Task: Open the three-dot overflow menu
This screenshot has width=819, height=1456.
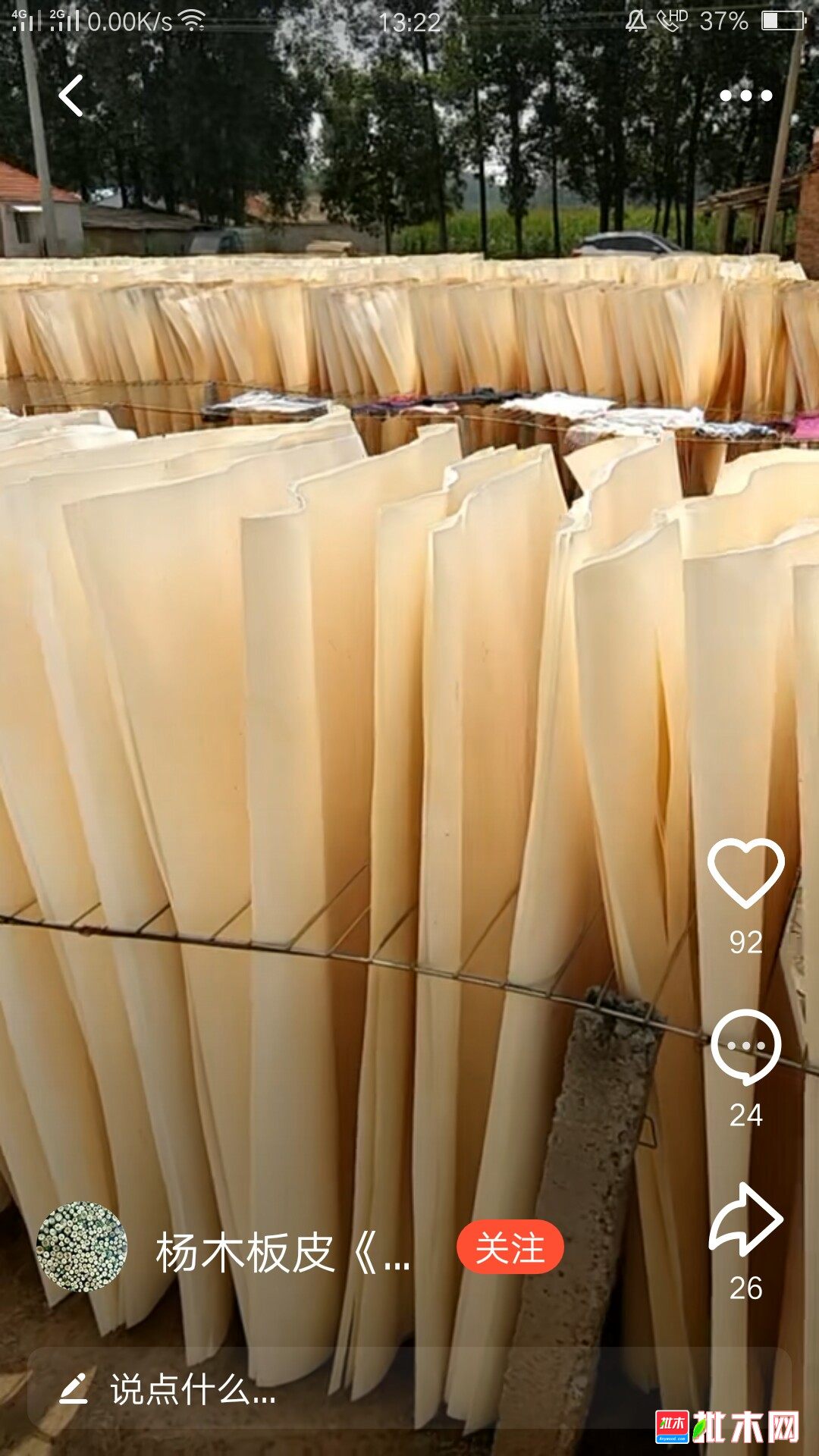Action: click(x=745, y=96)
